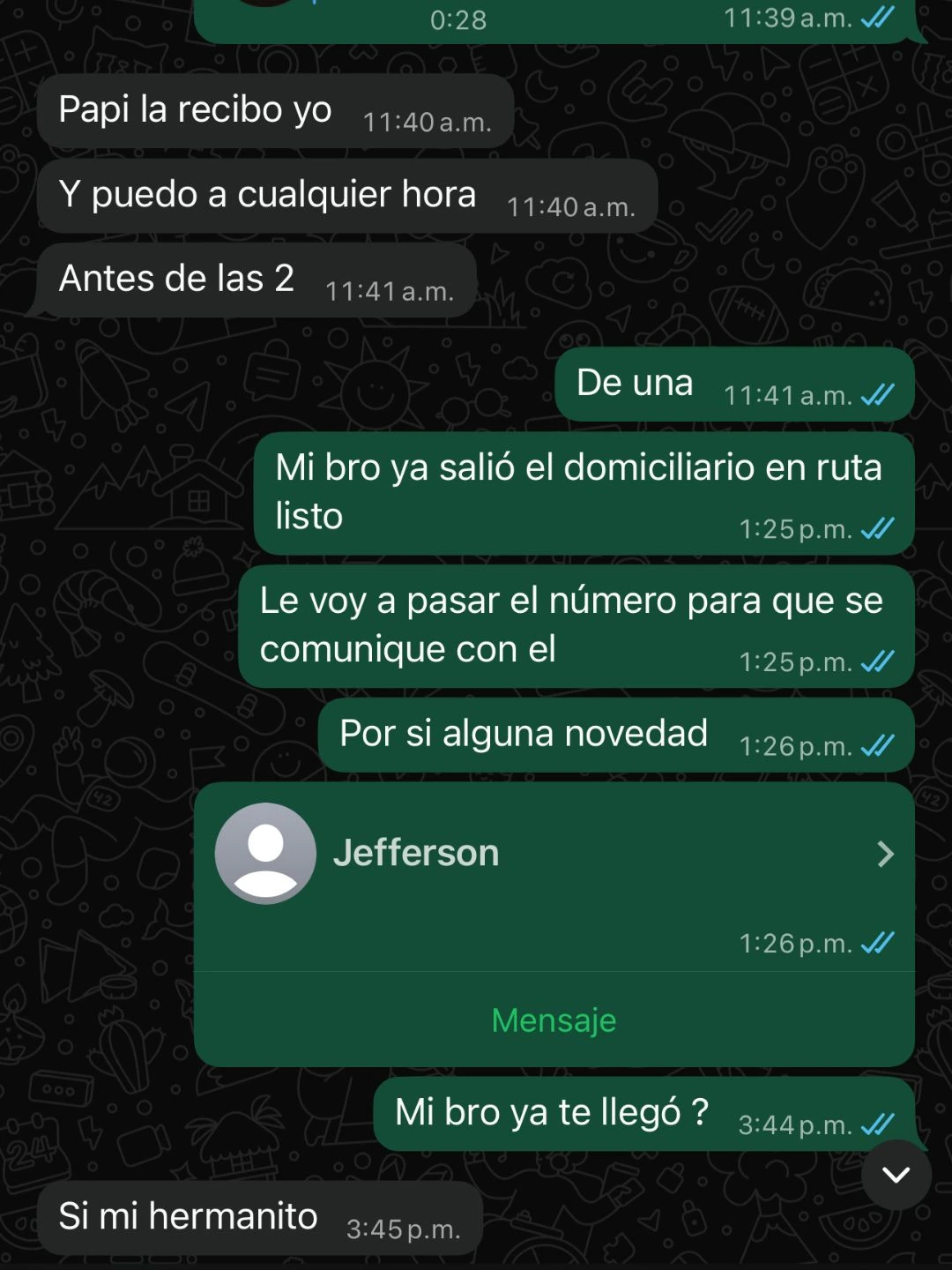Click the Jefferson contact avatar icon
Image resolution: width=952 pixels, height=1270 pixels.
click(x=264, y=854)
